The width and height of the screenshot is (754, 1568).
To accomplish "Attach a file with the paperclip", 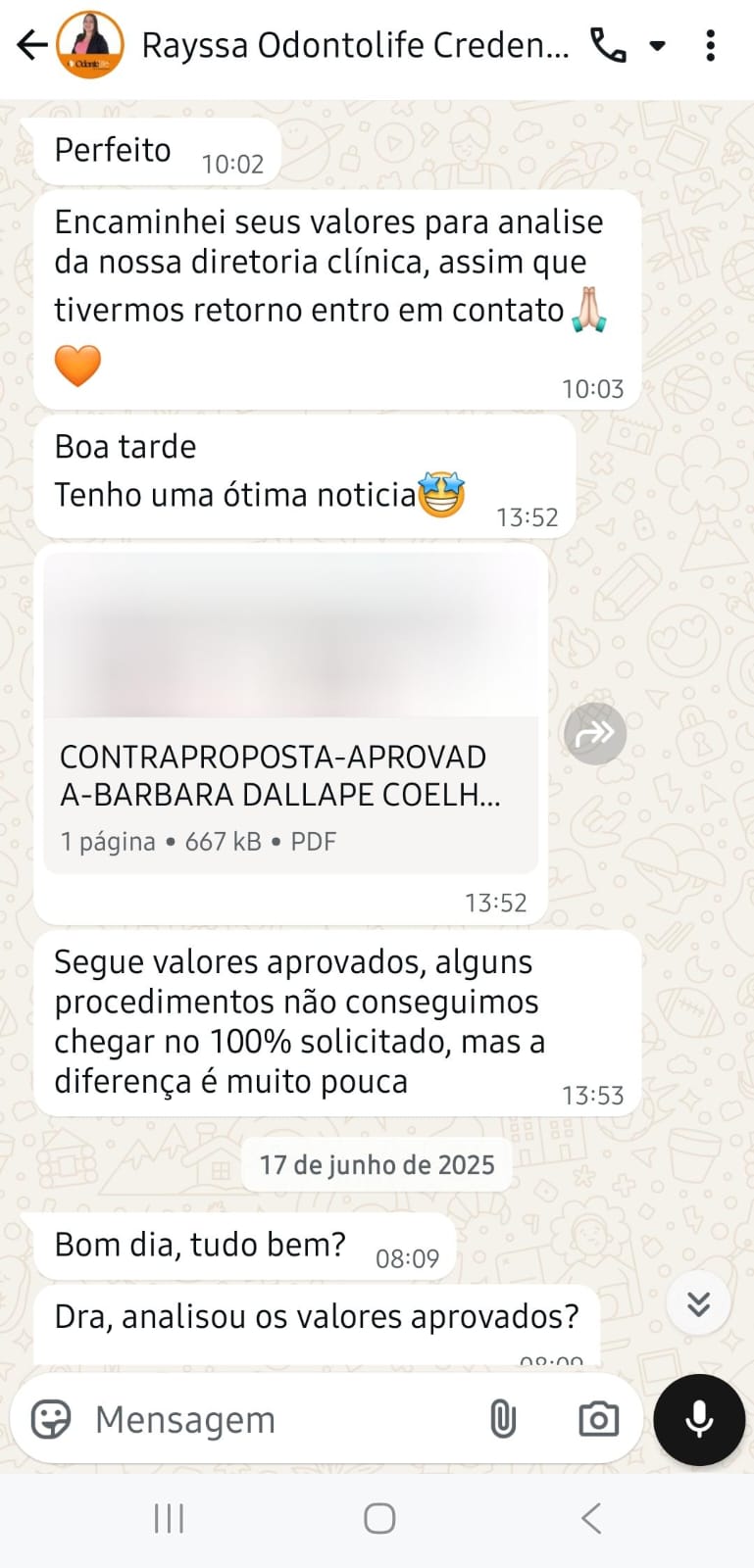I will tap(503, 1418).
